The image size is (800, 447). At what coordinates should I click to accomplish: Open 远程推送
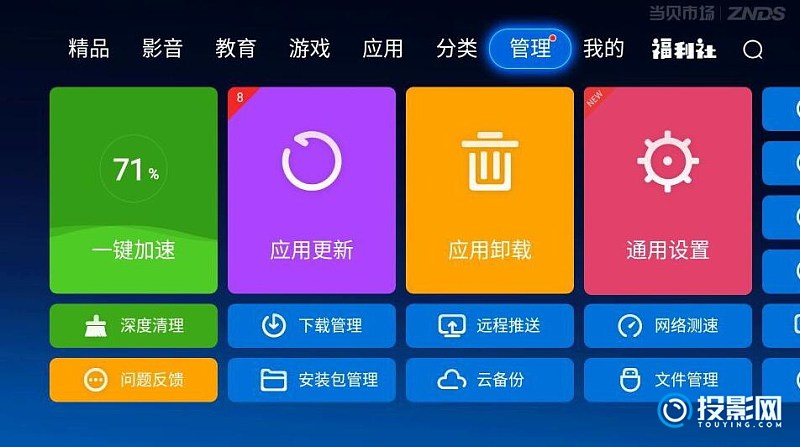[489, 326]
